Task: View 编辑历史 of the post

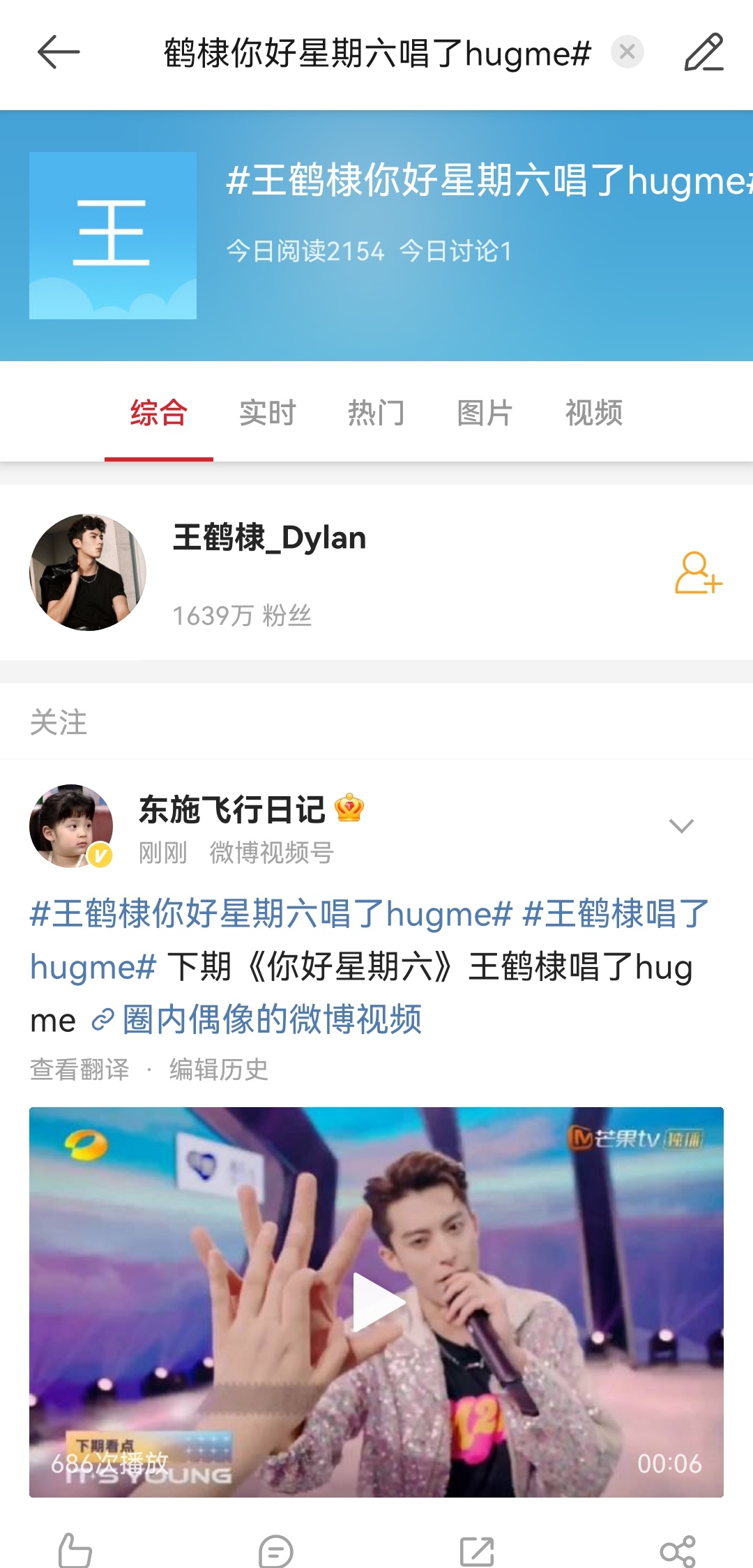Action: [x=218, y=1069]
